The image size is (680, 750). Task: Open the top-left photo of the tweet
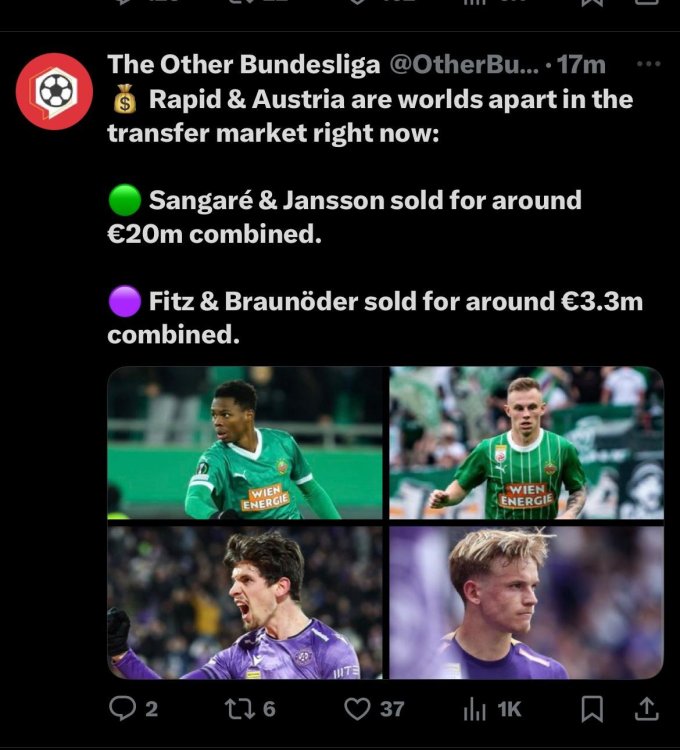click(245, 442)
